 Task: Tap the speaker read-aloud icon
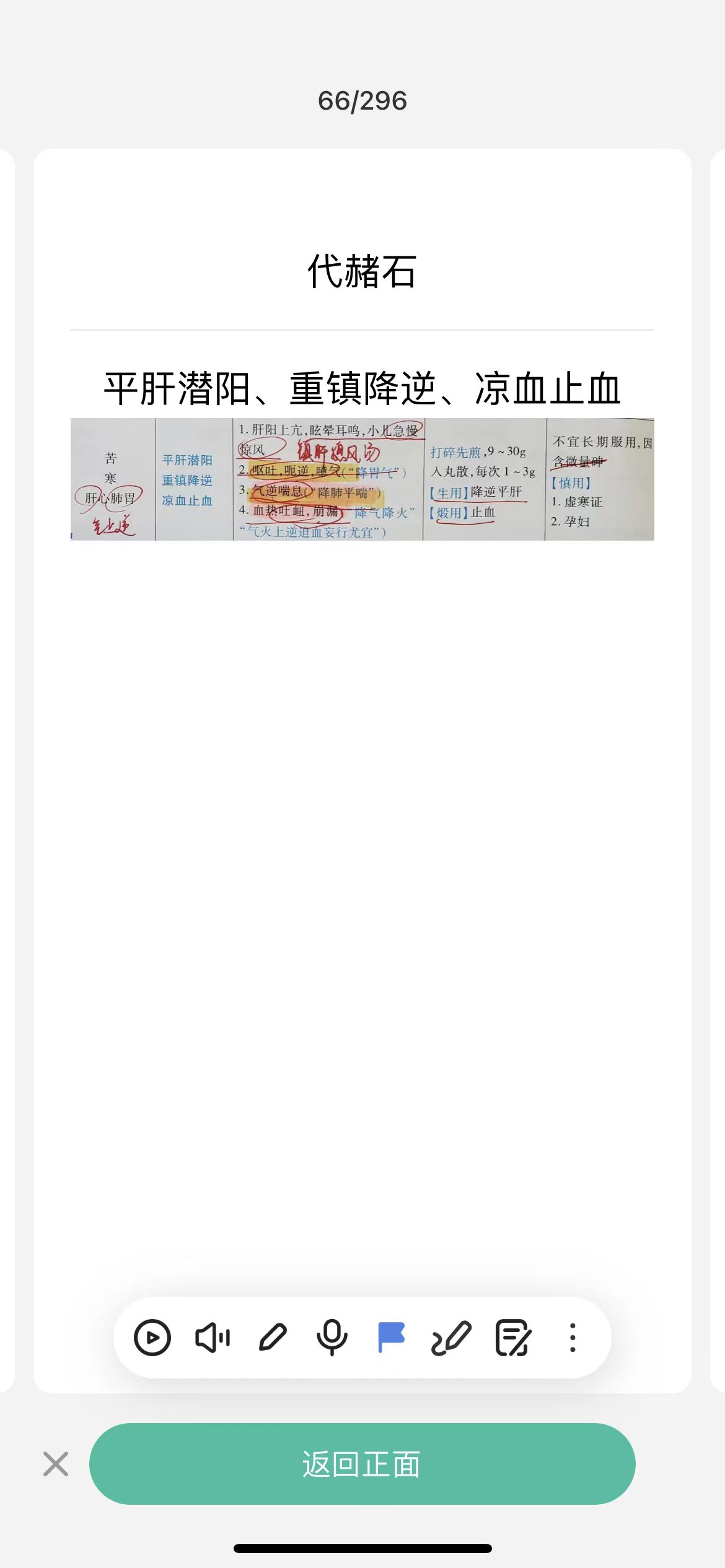pos(213,1338)
